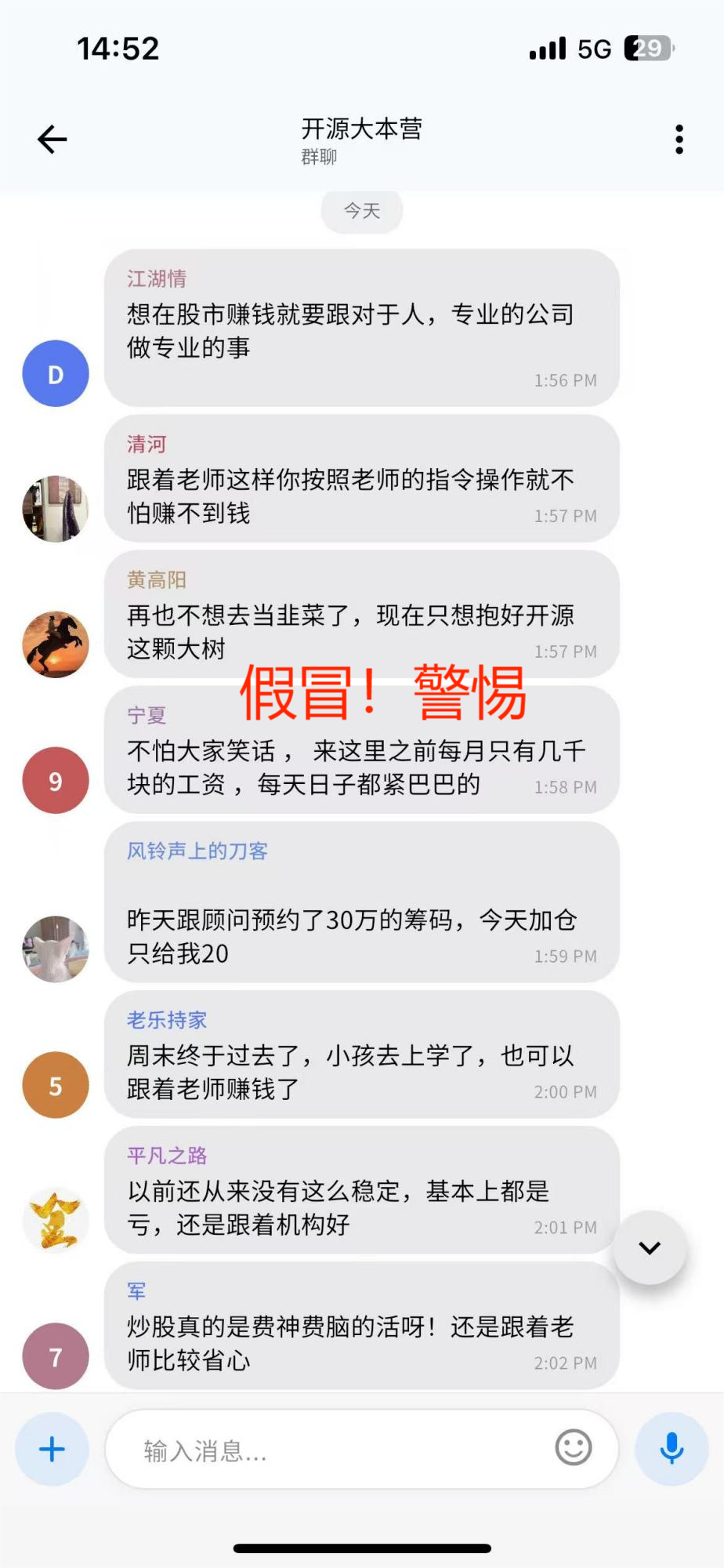This screenshot has height=1568, width=724.
Task: Tap the plus attachment button
Action: [52, 1449]
